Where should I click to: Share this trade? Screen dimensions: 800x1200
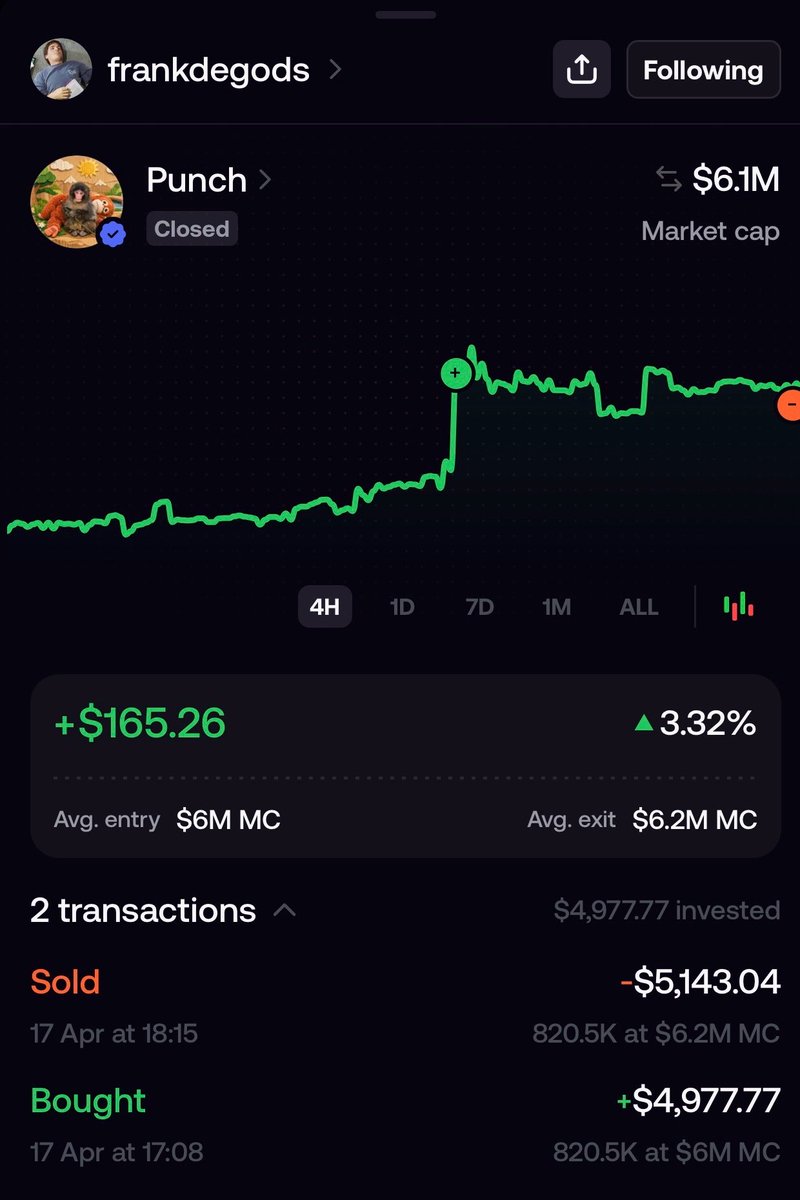coord(581,70)
